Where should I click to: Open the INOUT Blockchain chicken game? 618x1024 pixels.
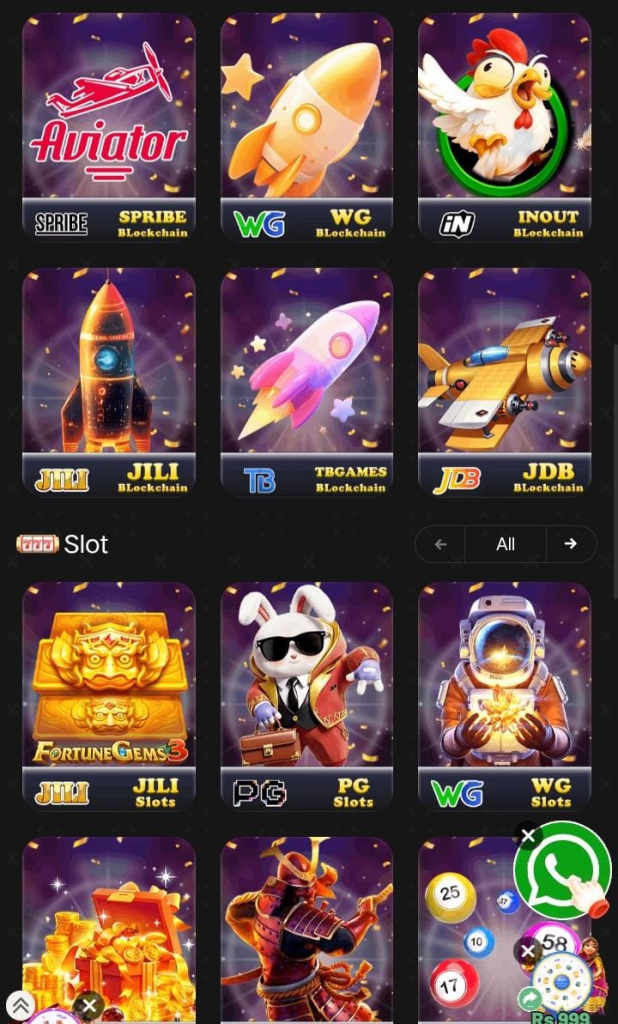point(504,126)
